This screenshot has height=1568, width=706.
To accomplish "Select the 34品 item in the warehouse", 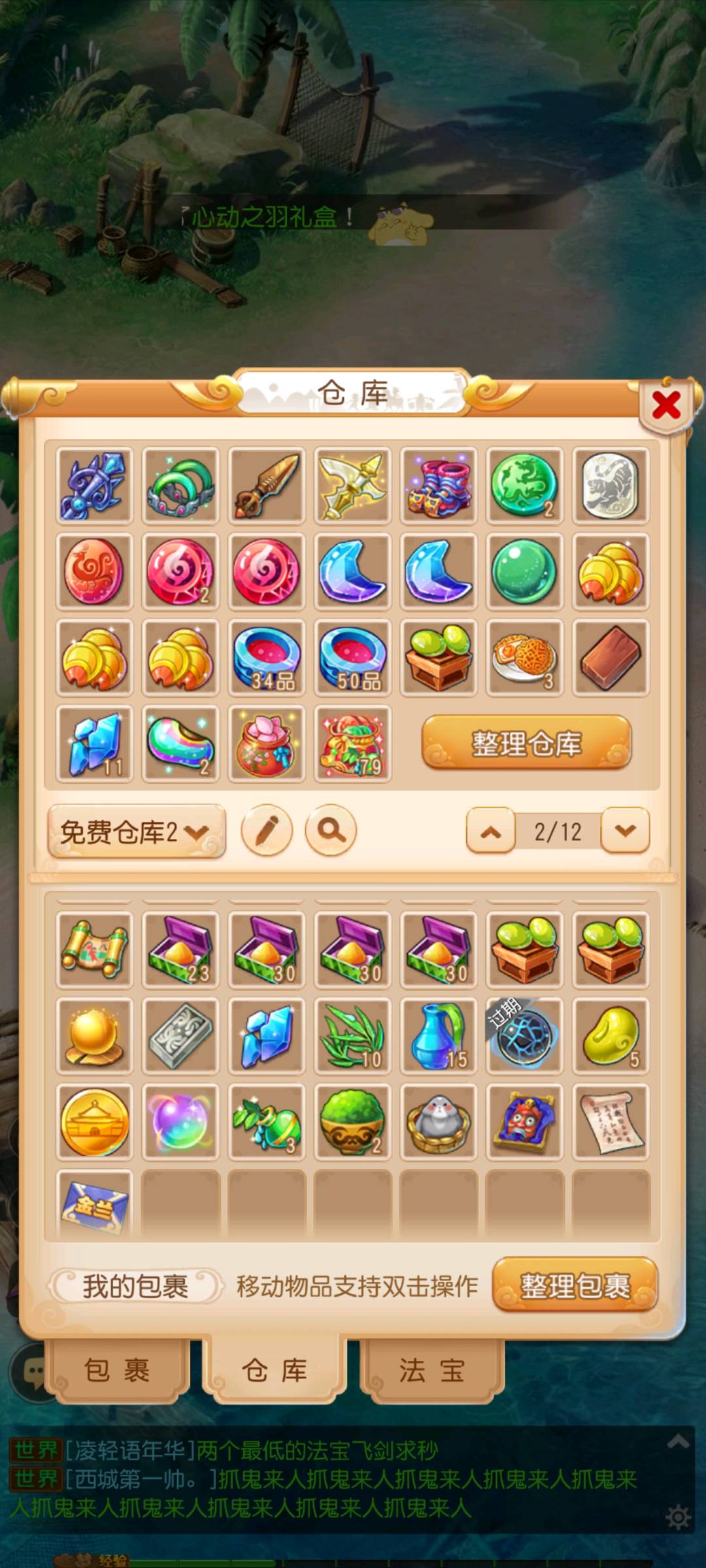I will point(267,659).
